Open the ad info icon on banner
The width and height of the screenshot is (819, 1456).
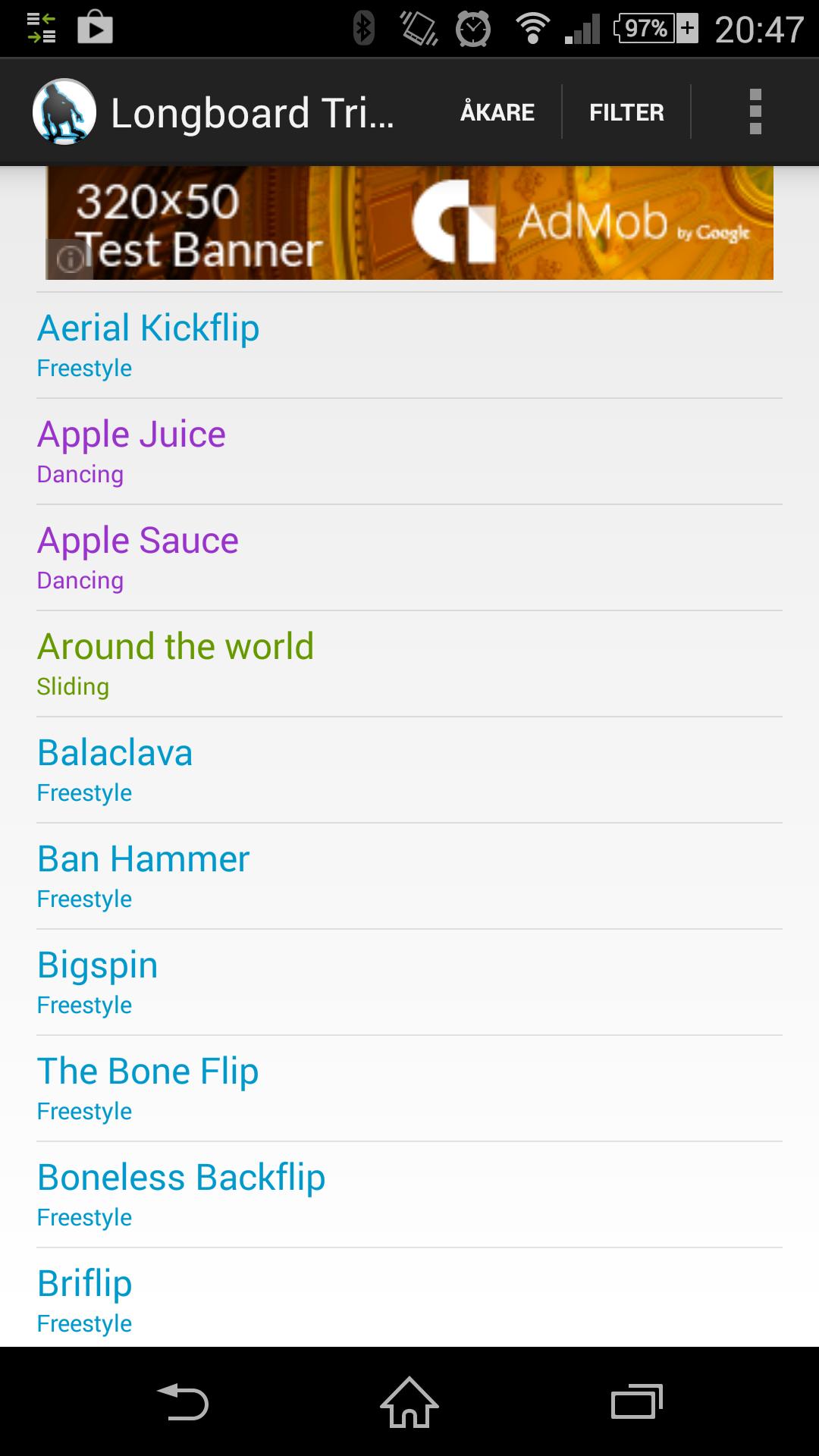coord(70,259)
